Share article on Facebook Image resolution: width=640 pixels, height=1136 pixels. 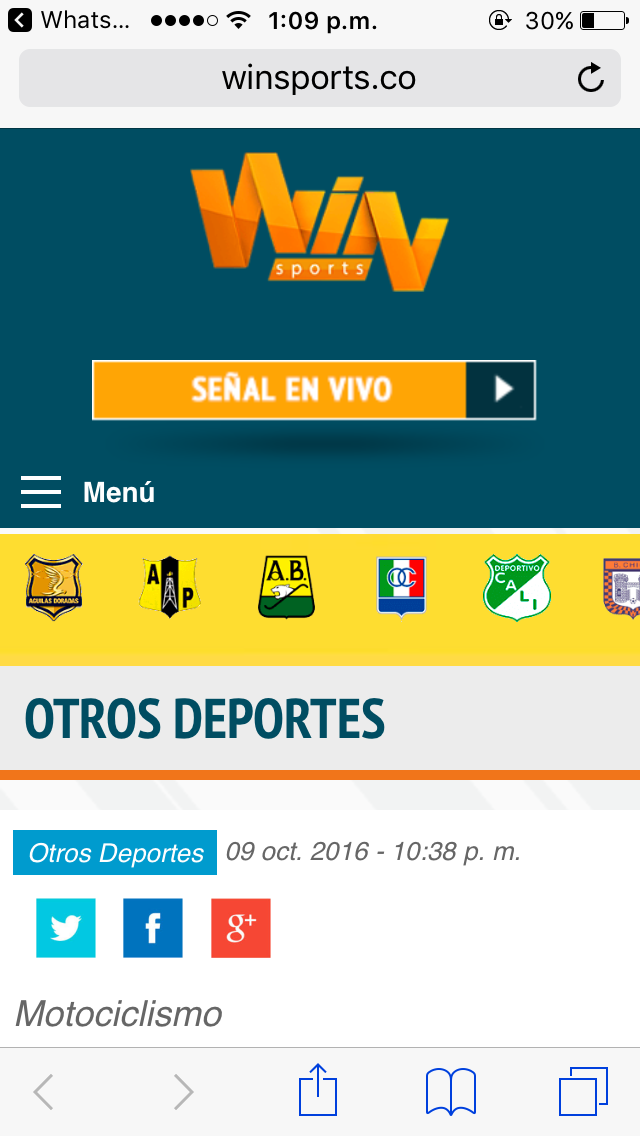153,928
